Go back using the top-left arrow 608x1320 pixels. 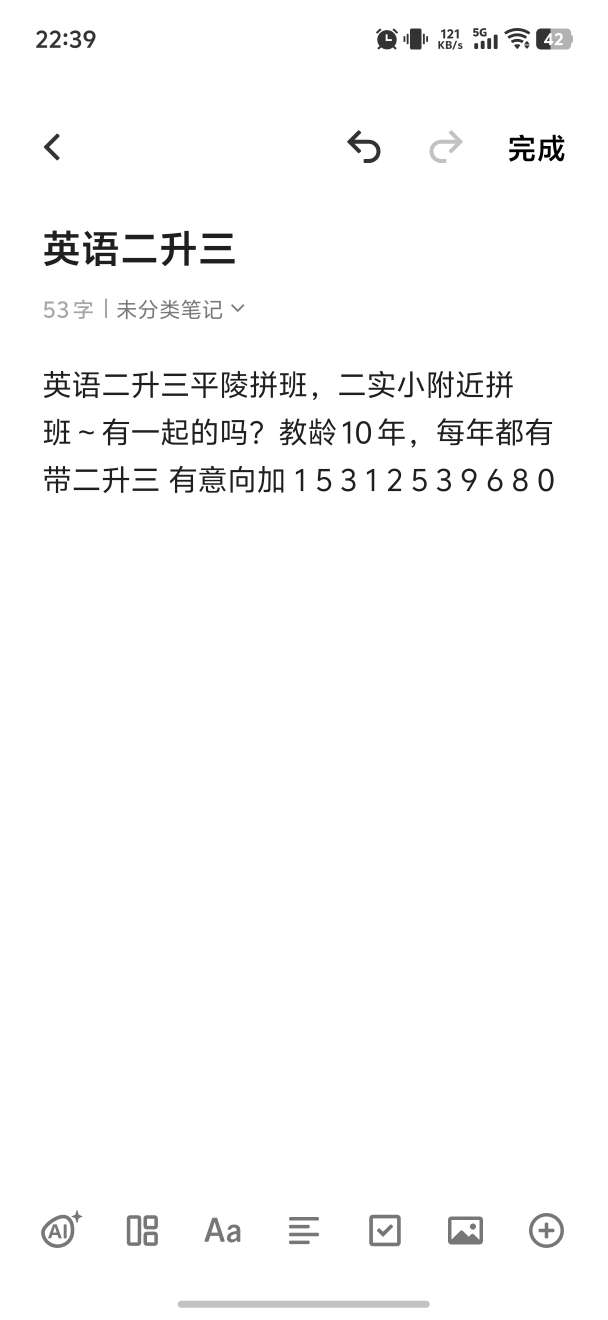click(x=53, y=148)
